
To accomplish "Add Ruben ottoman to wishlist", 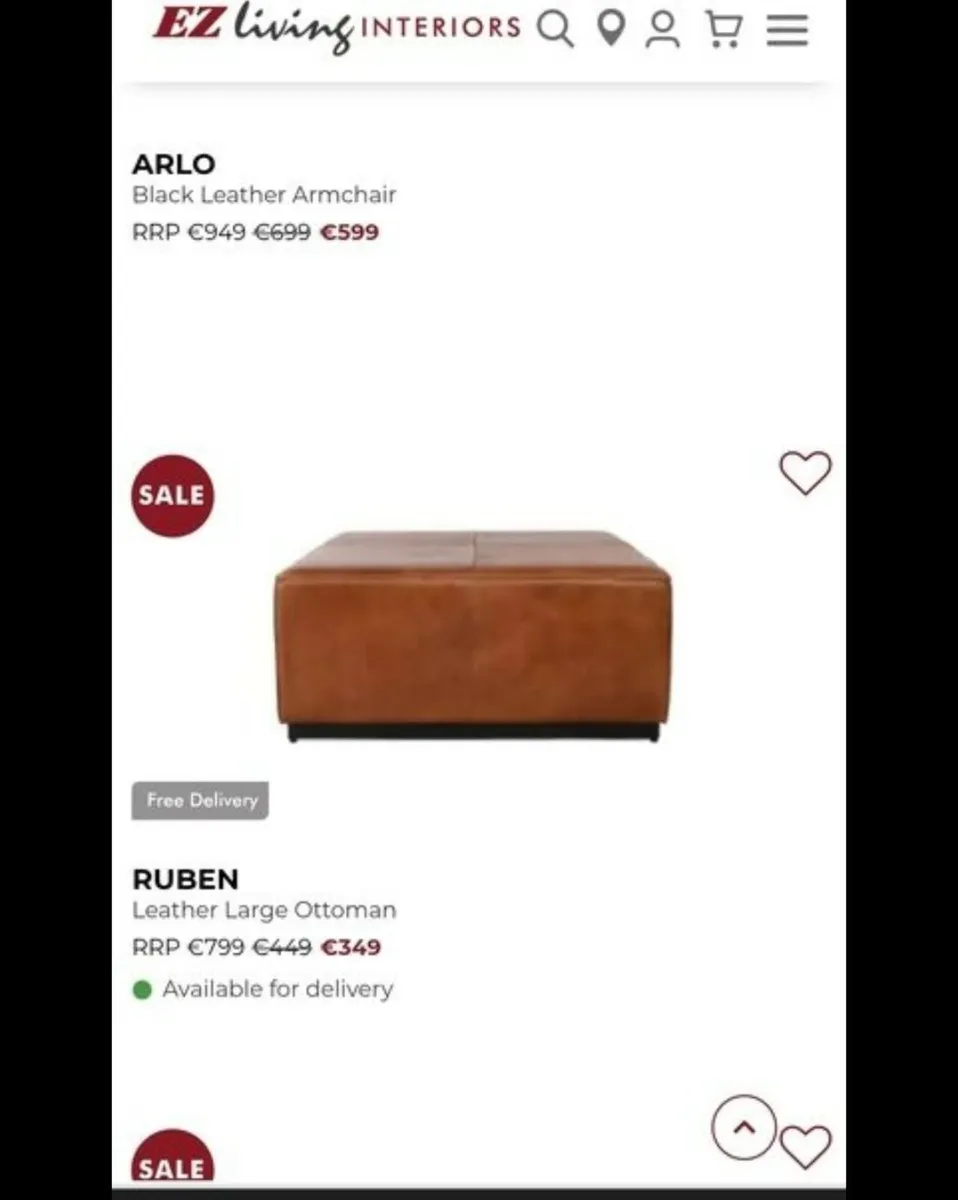I will (x=805, y=472).
